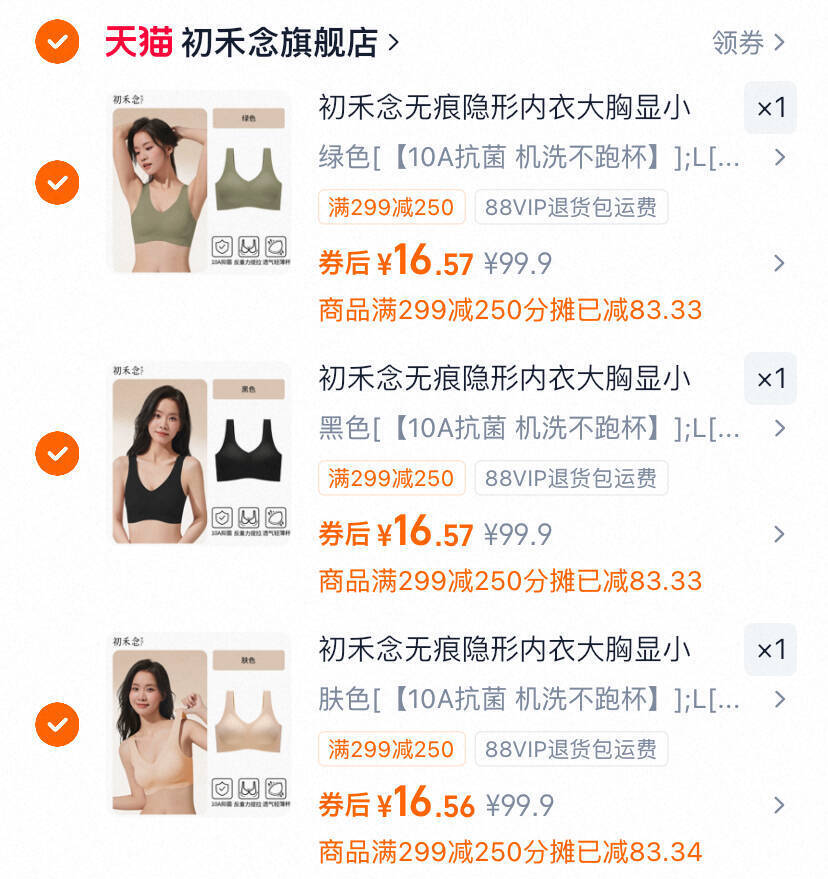Deselect the 肤色 bra item checkbox
The image size is (828, 879).
tap(58, 724)
